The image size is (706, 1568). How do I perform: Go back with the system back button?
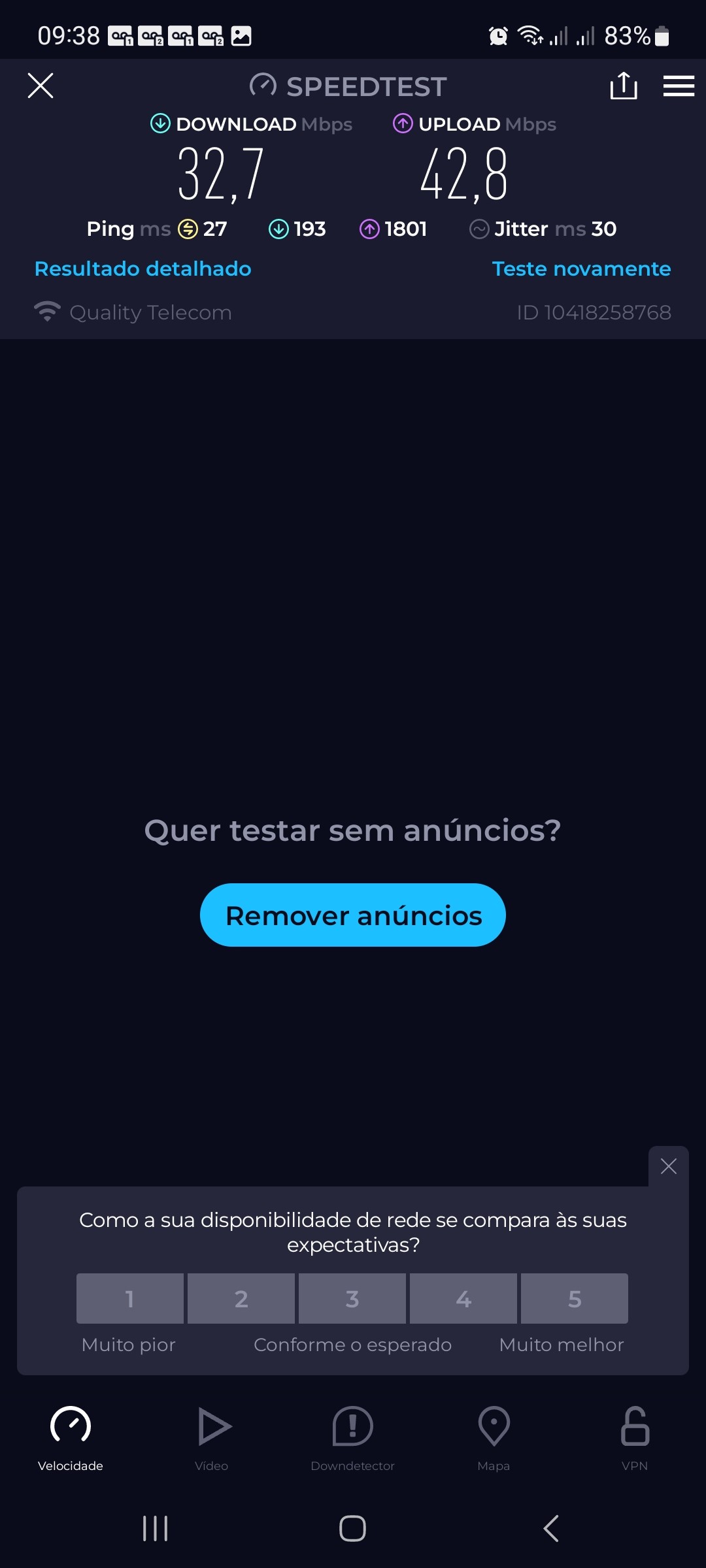coord(551,1528)
